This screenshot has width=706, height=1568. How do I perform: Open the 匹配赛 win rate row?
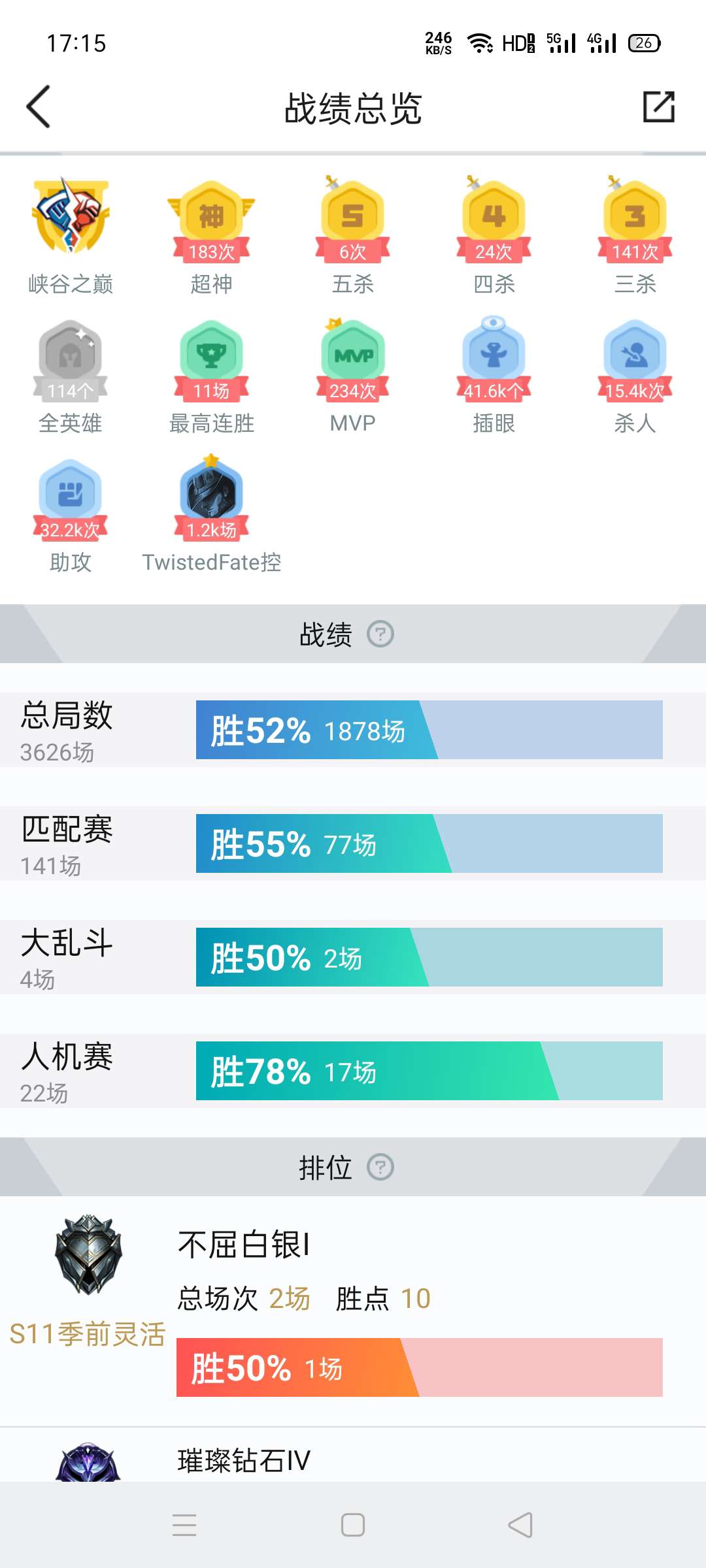[x=353, y=843]
